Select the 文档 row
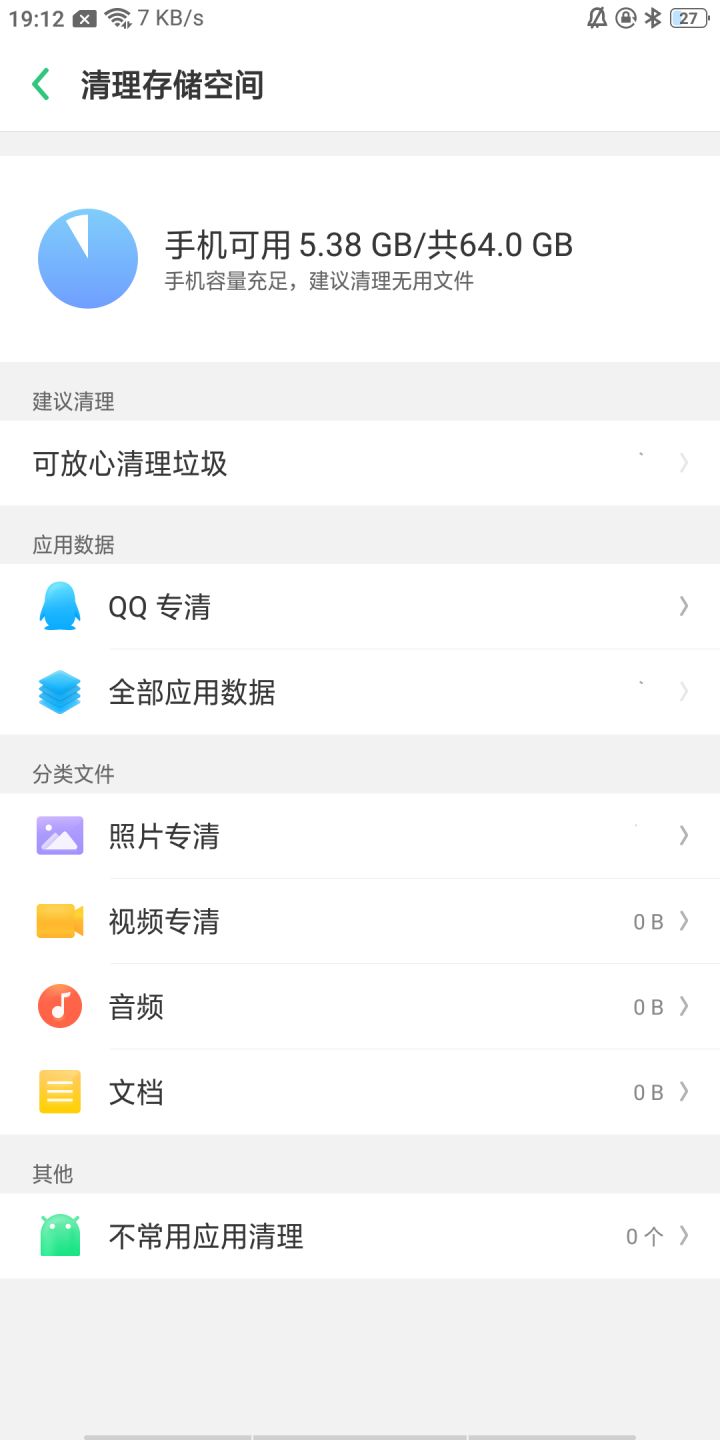The width and height of the screenshot is (720, 1440). 360,1092
